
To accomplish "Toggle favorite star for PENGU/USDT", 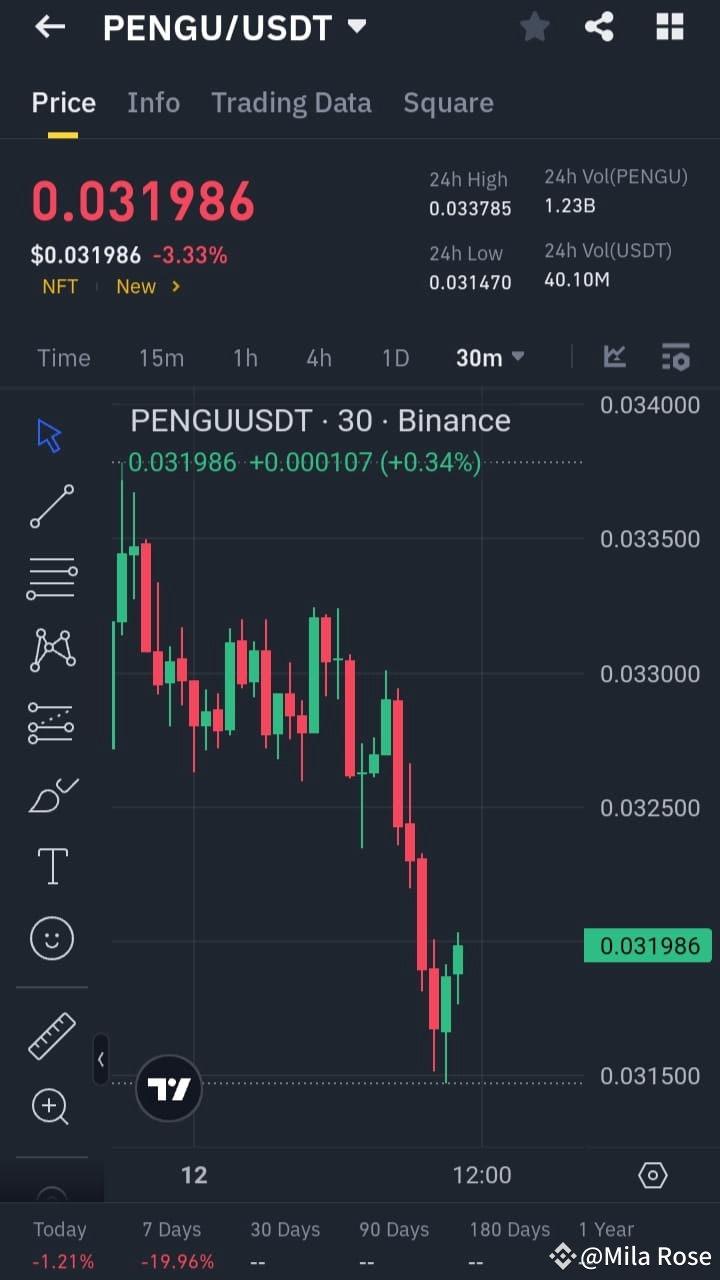I will (x=534, y=27).
